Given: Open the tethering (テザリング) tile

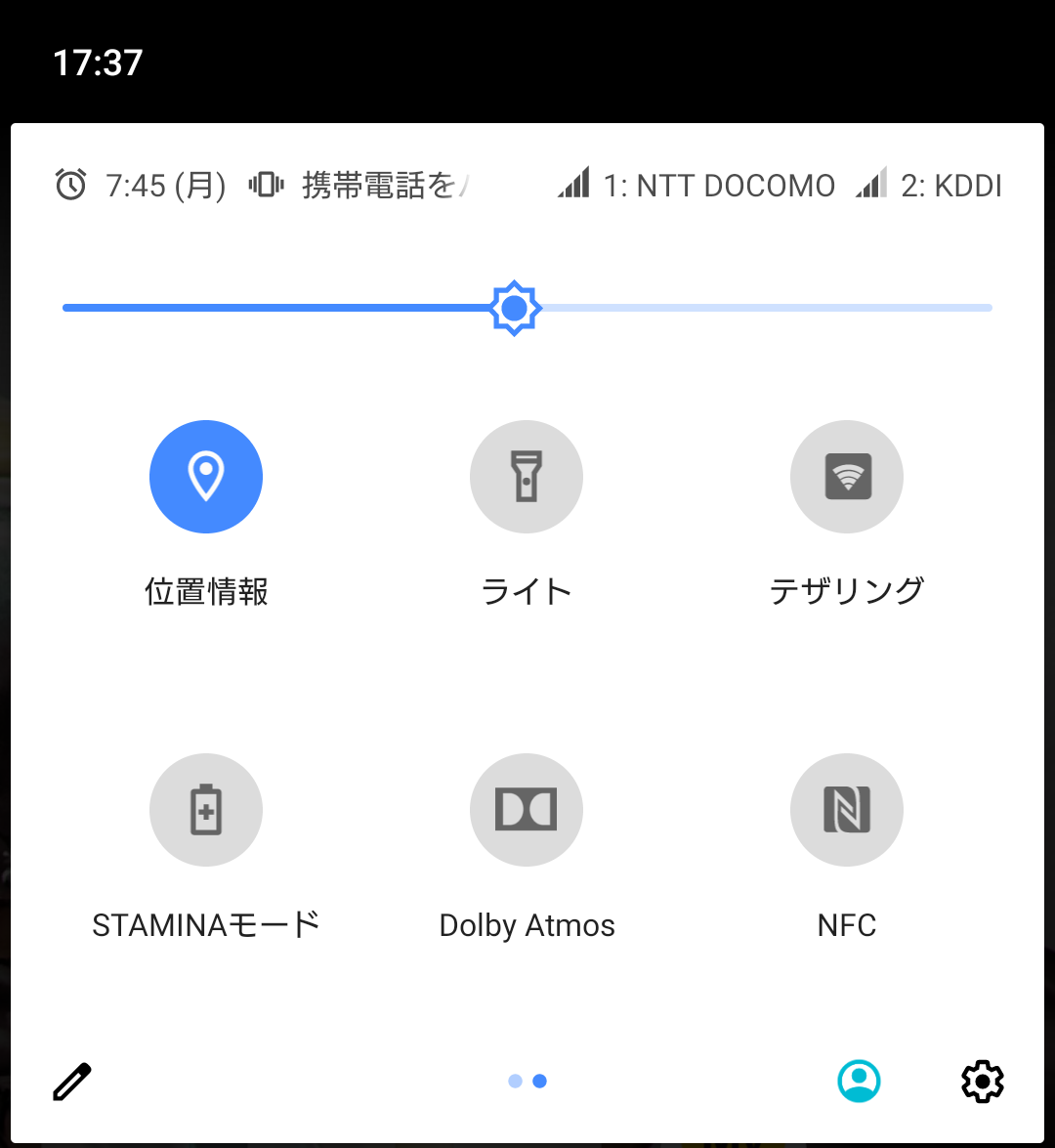Looking at the screenshot, I should coord(846,477).
